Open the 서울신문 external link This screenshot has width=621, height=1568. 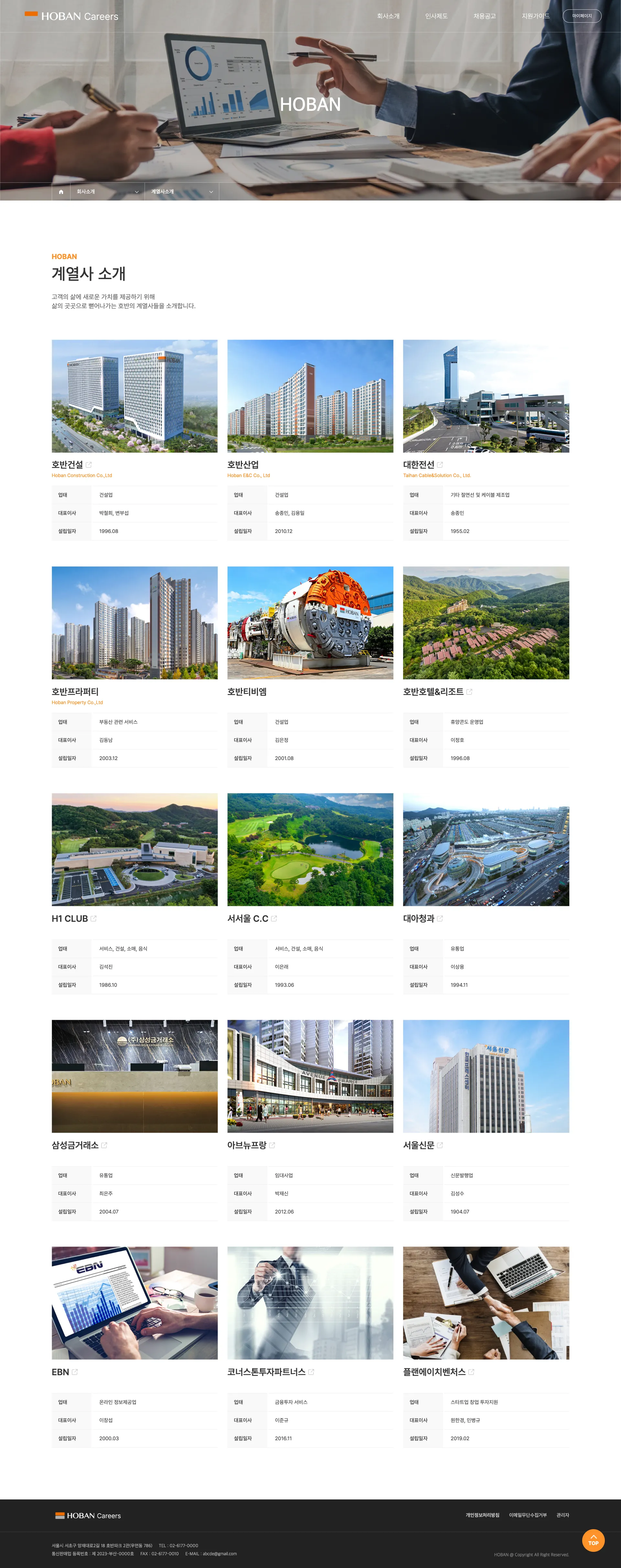point(440,1145)
